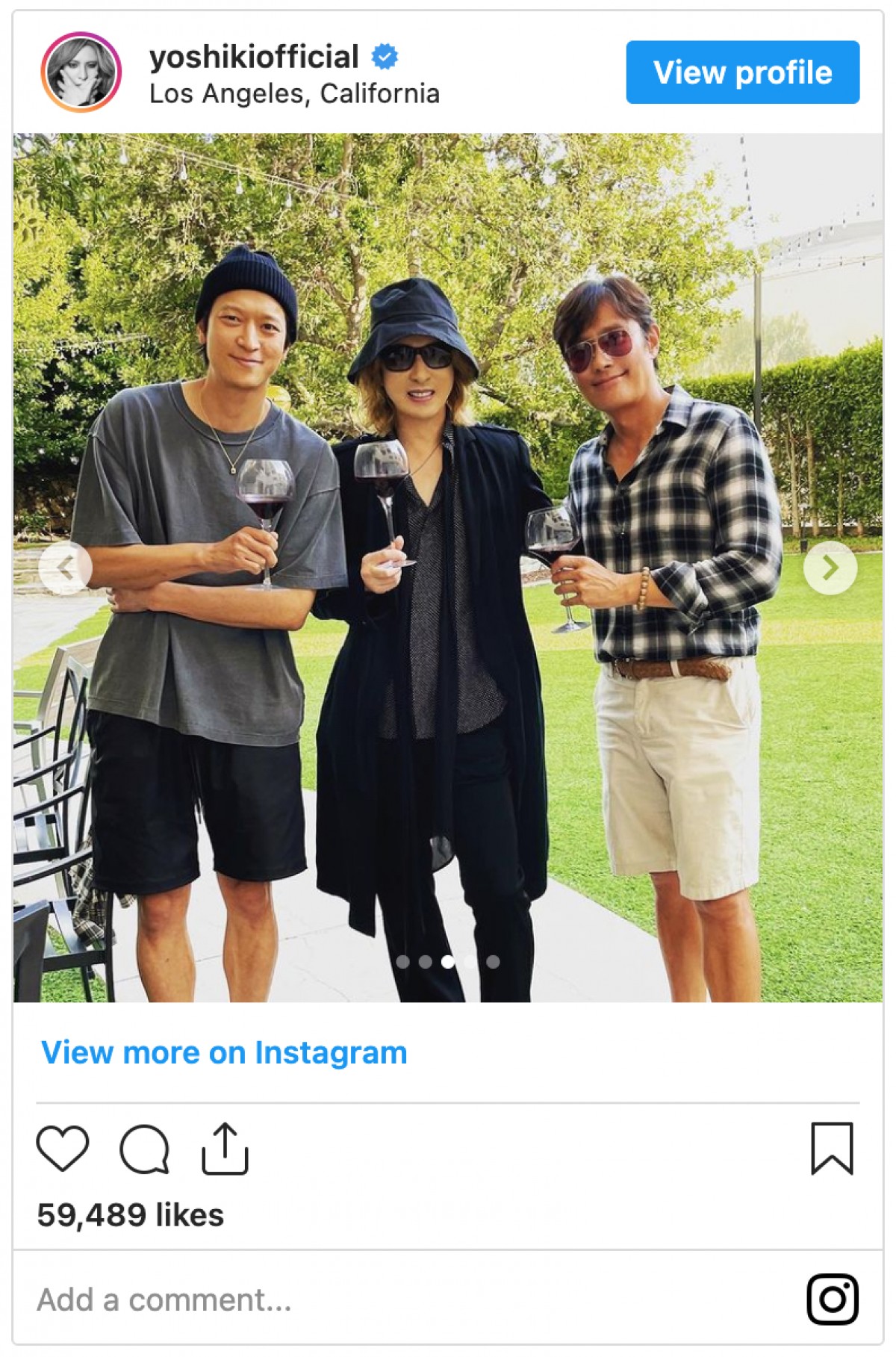Image resolution: width=896 pixels, height=1357 pixels.
Task: Bookmark this post
Action: click(832, 1148)
